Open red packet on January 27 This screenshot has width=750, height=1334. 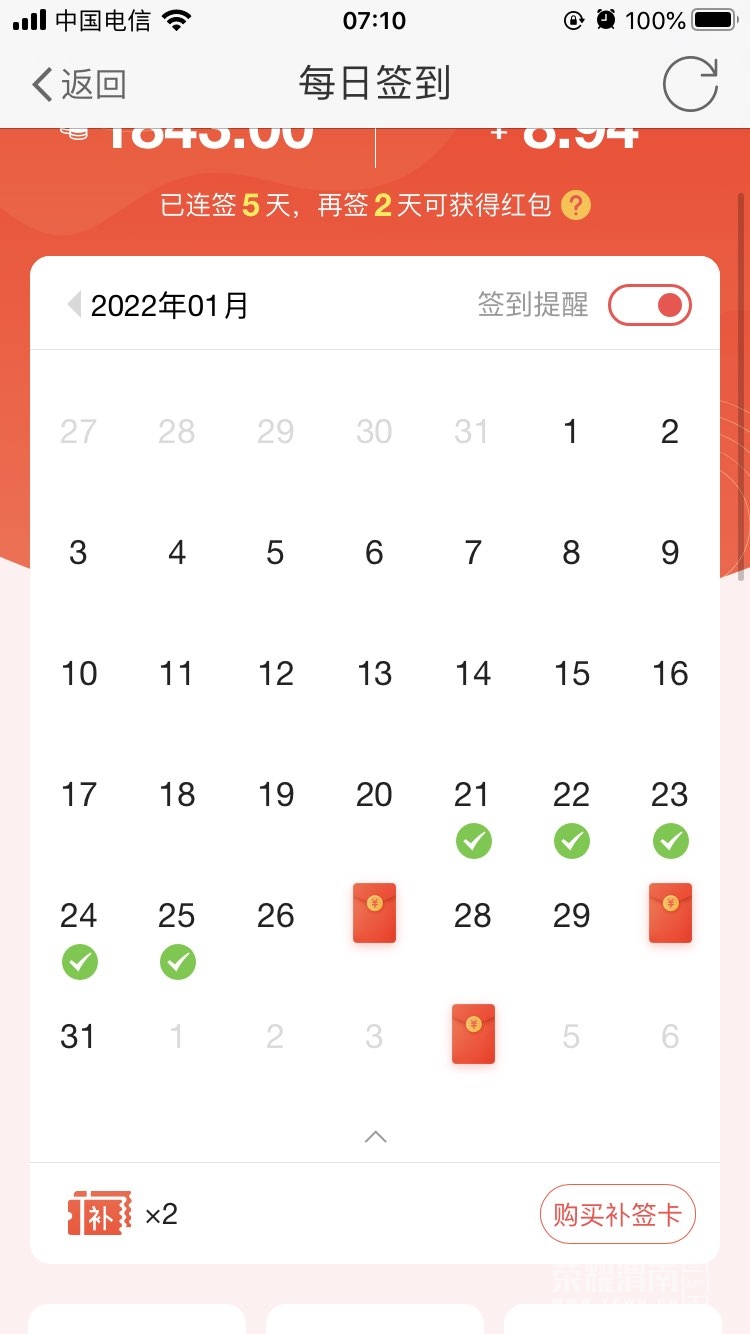374,913
